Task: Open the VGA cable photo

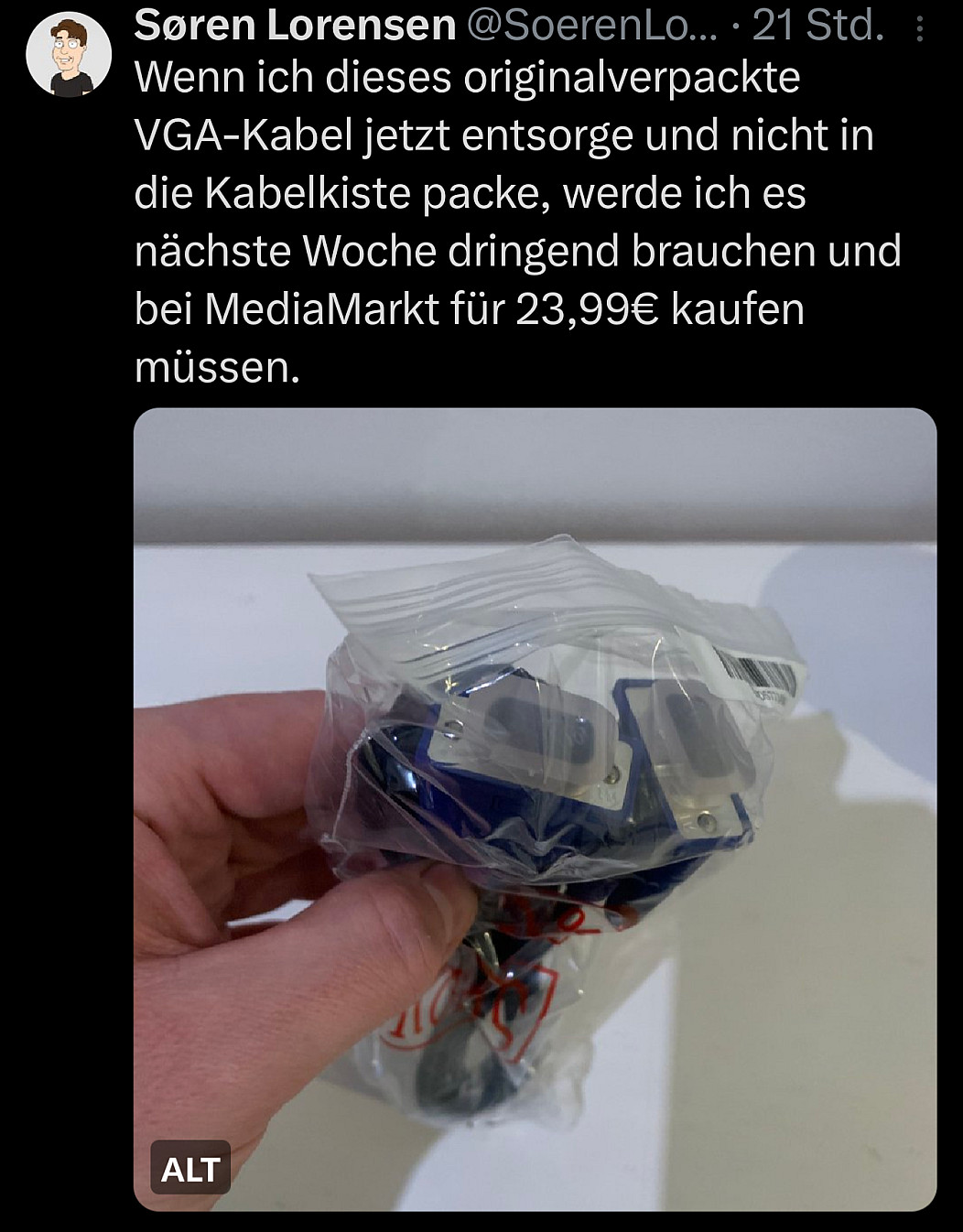Action: point(535,805)
